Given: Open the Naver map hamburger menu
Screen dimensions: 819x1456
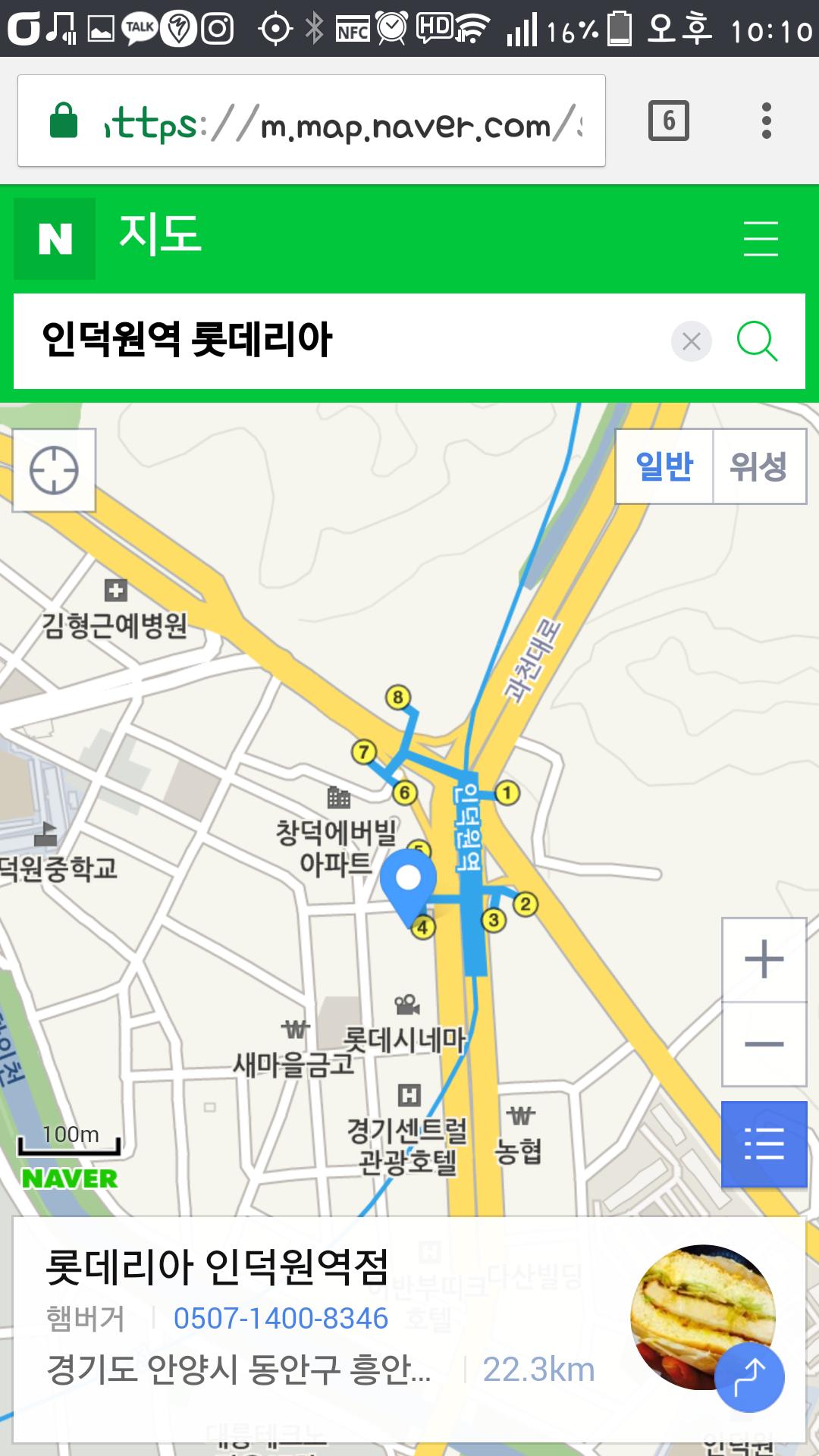Looking at the screenshot, I should (760, 239).
